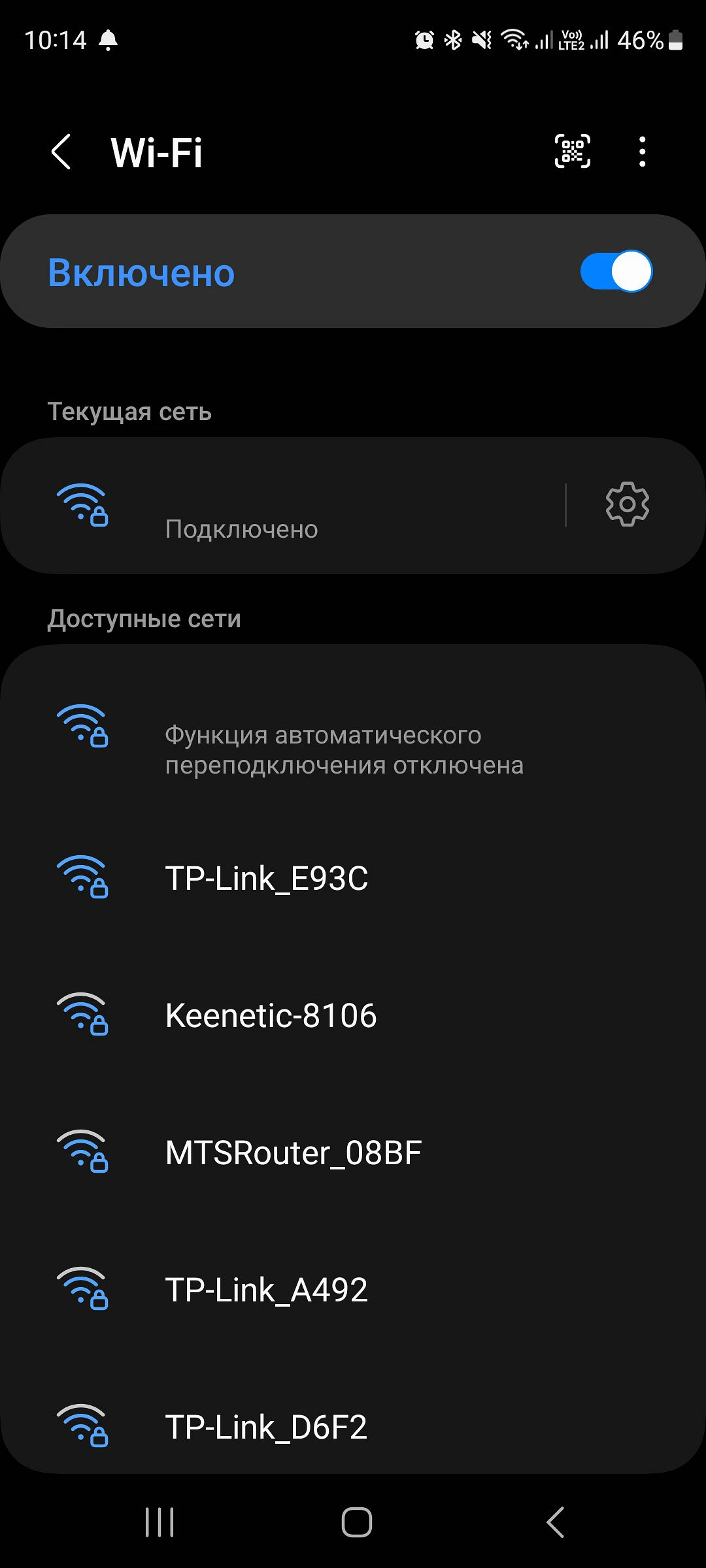Connect to TP-Link_E93C

[267, 878]
